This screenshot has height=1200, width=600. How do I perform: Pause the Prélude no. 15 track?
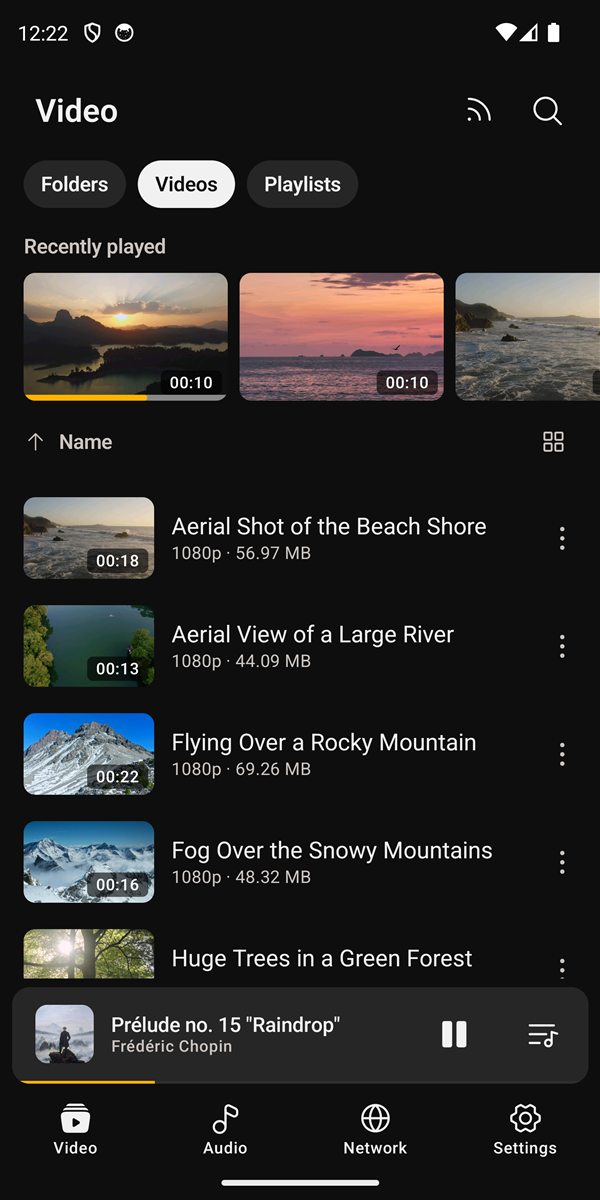click(454, 1034)
